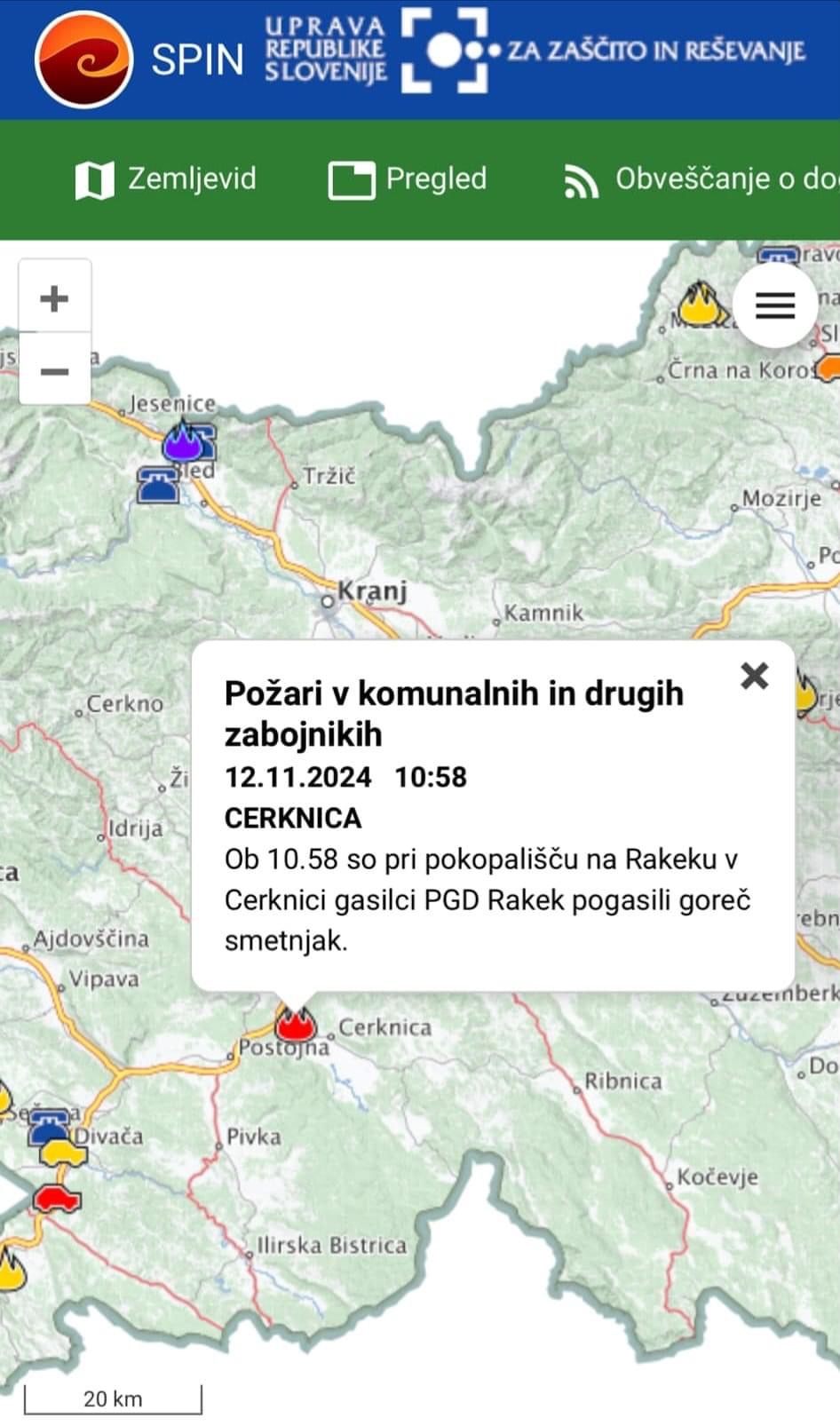Tap the red fire marker near Cerknica
The image size is (840, 1426).
[295, 1025]
